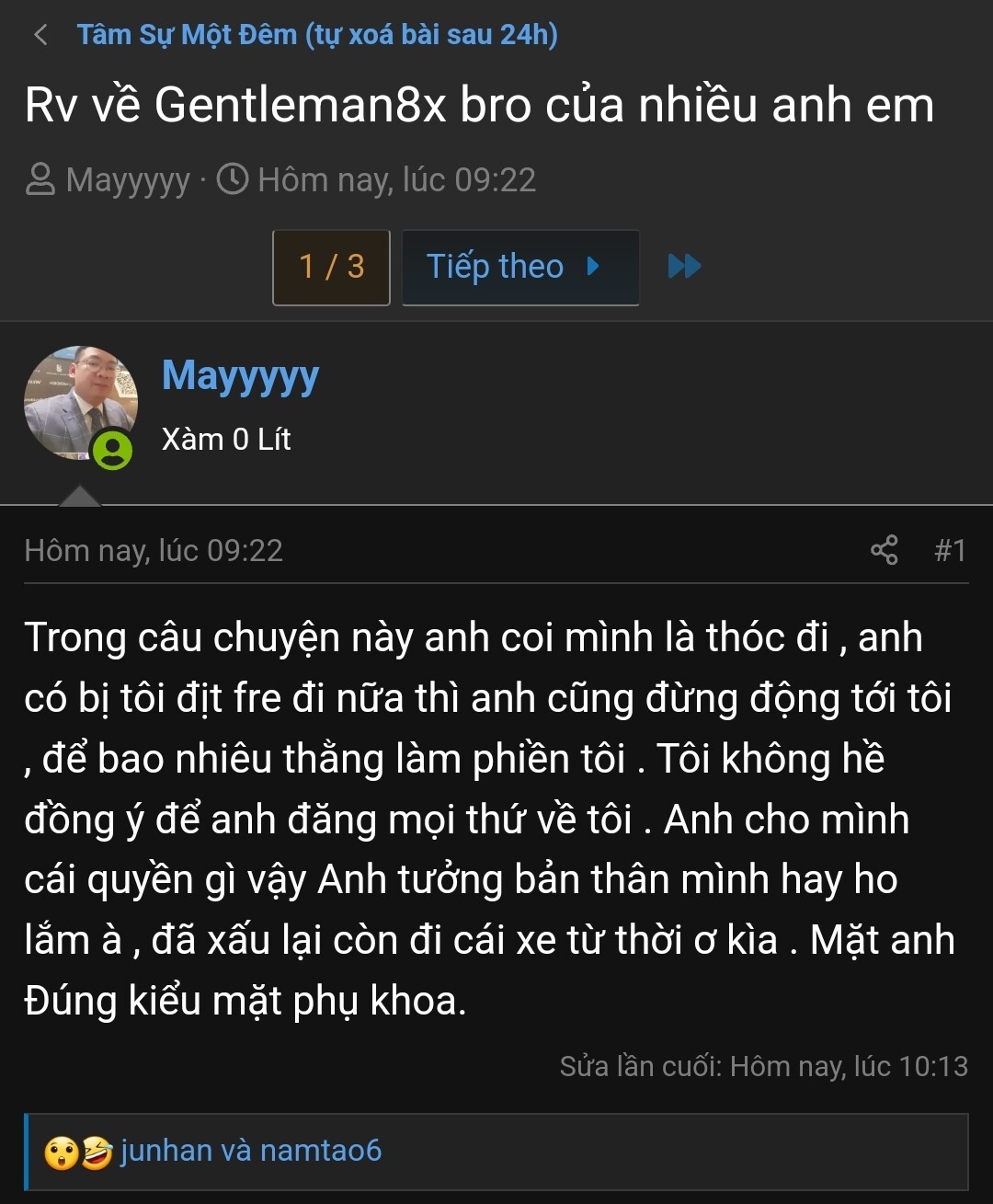Viewport: 993px width, 1204px height.
Task: View reactions from junhan và namtao6
Action: coord(250,1151)
